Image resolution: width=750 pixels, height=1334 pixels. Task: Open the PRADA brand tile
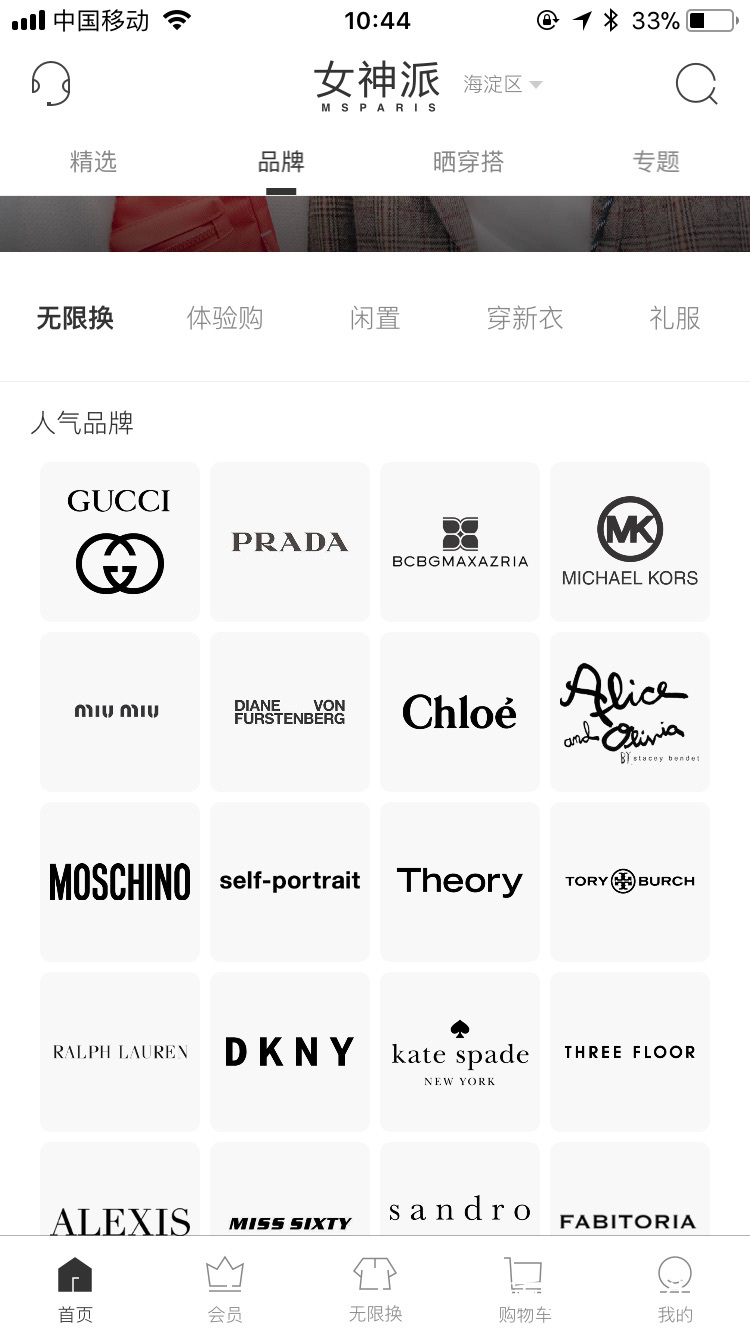coord(290,542)
